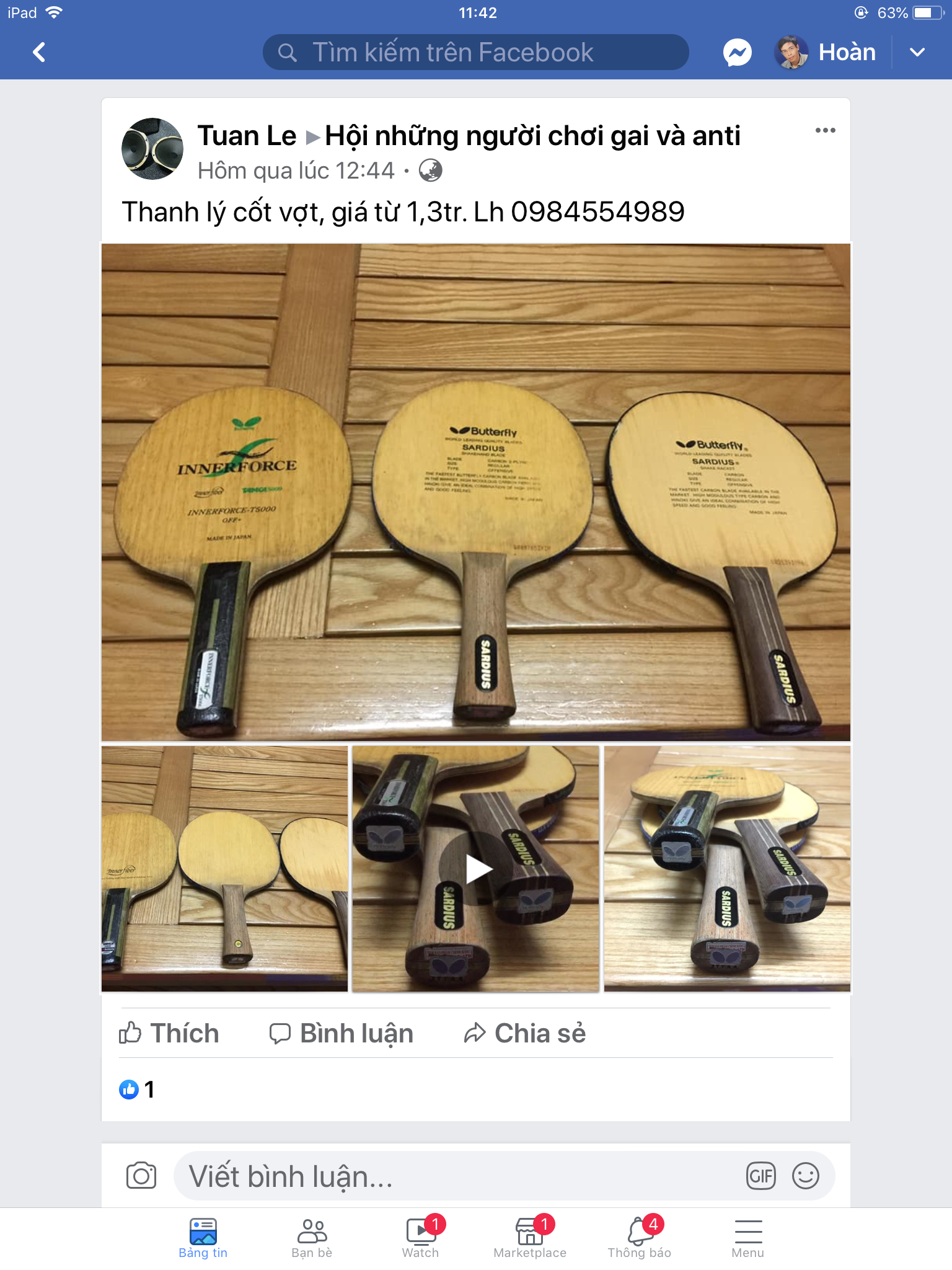
Task: Share the post with Chia sẻ
Action: coord(525,1033)
